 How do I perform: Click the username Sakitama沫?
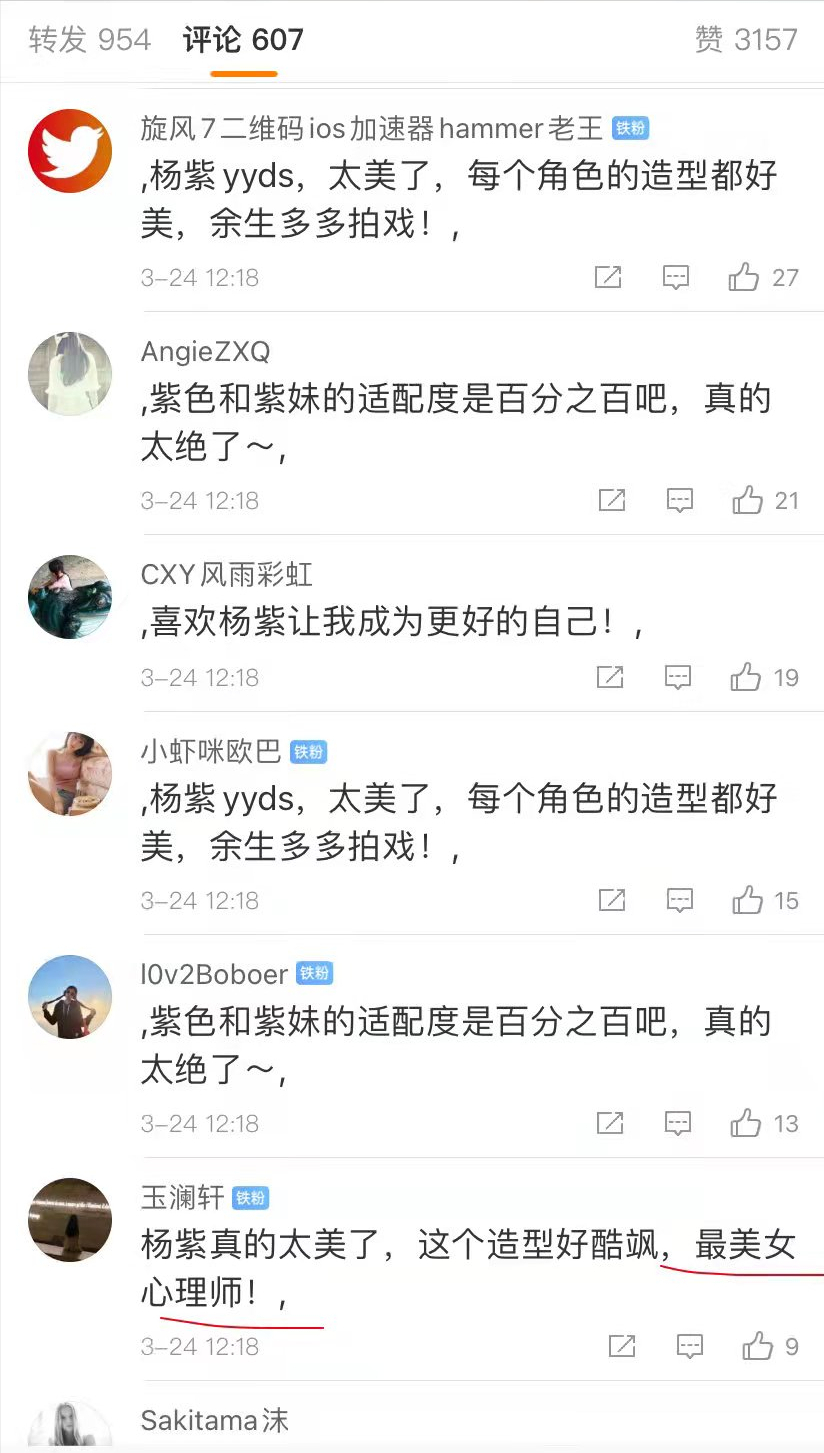click(212, 1420)
